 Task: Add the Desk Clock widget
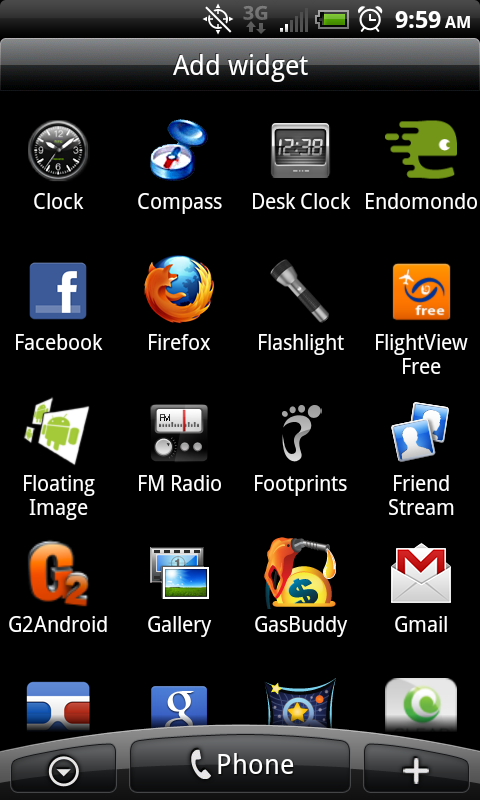coord(300,166)
